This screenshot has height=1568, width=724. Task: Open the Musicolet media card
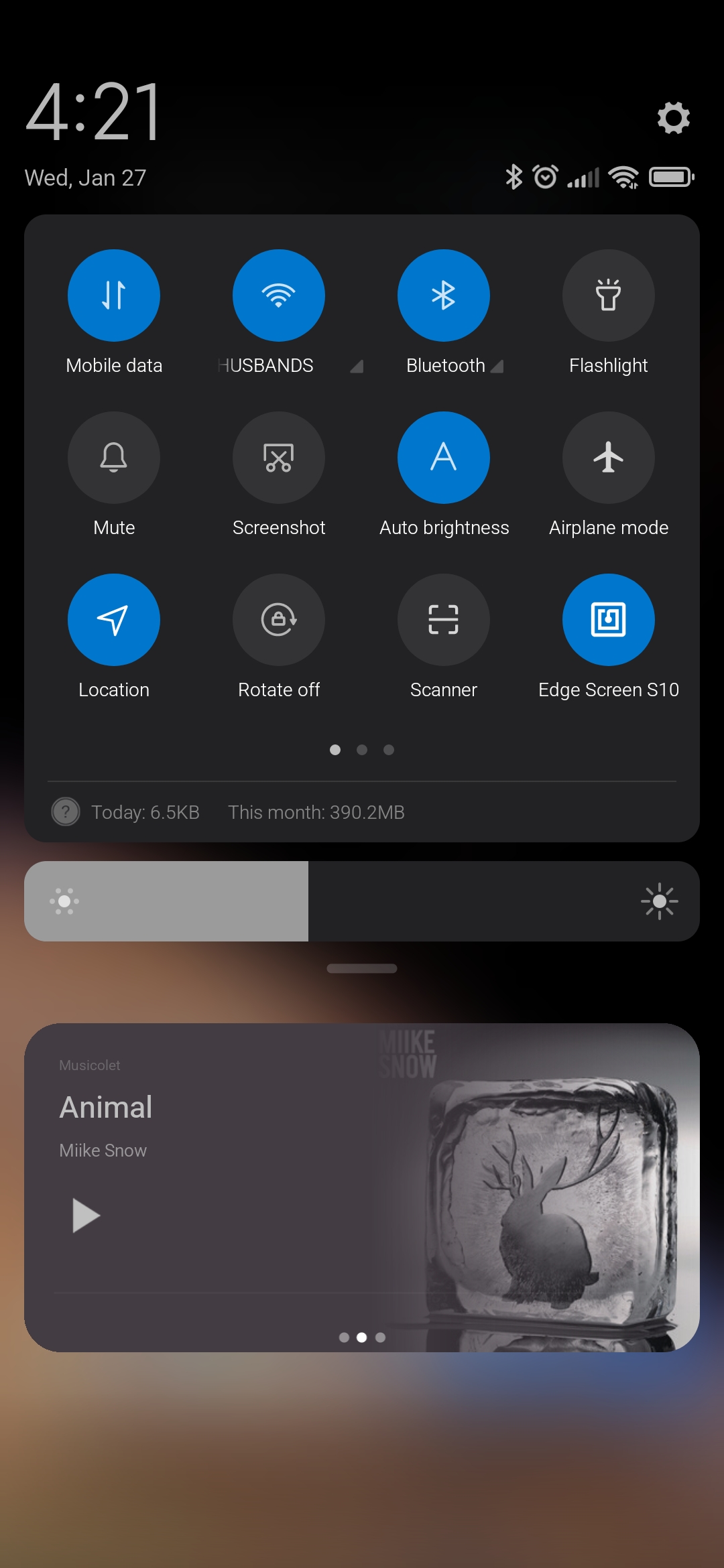click(x=362, y=1187)
